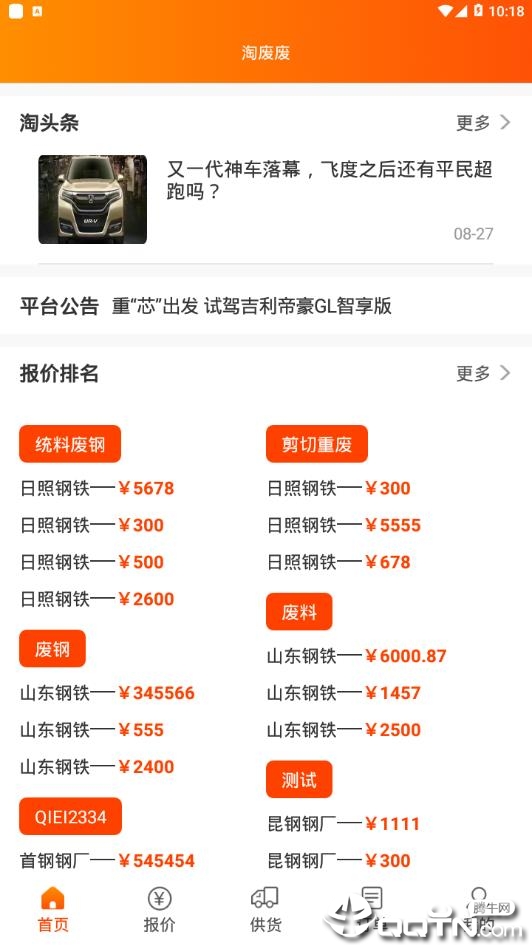The width and height of the screenshot is (532, 946).
Task: Select the 剪切重废 category chip
Action: [317, 444]
